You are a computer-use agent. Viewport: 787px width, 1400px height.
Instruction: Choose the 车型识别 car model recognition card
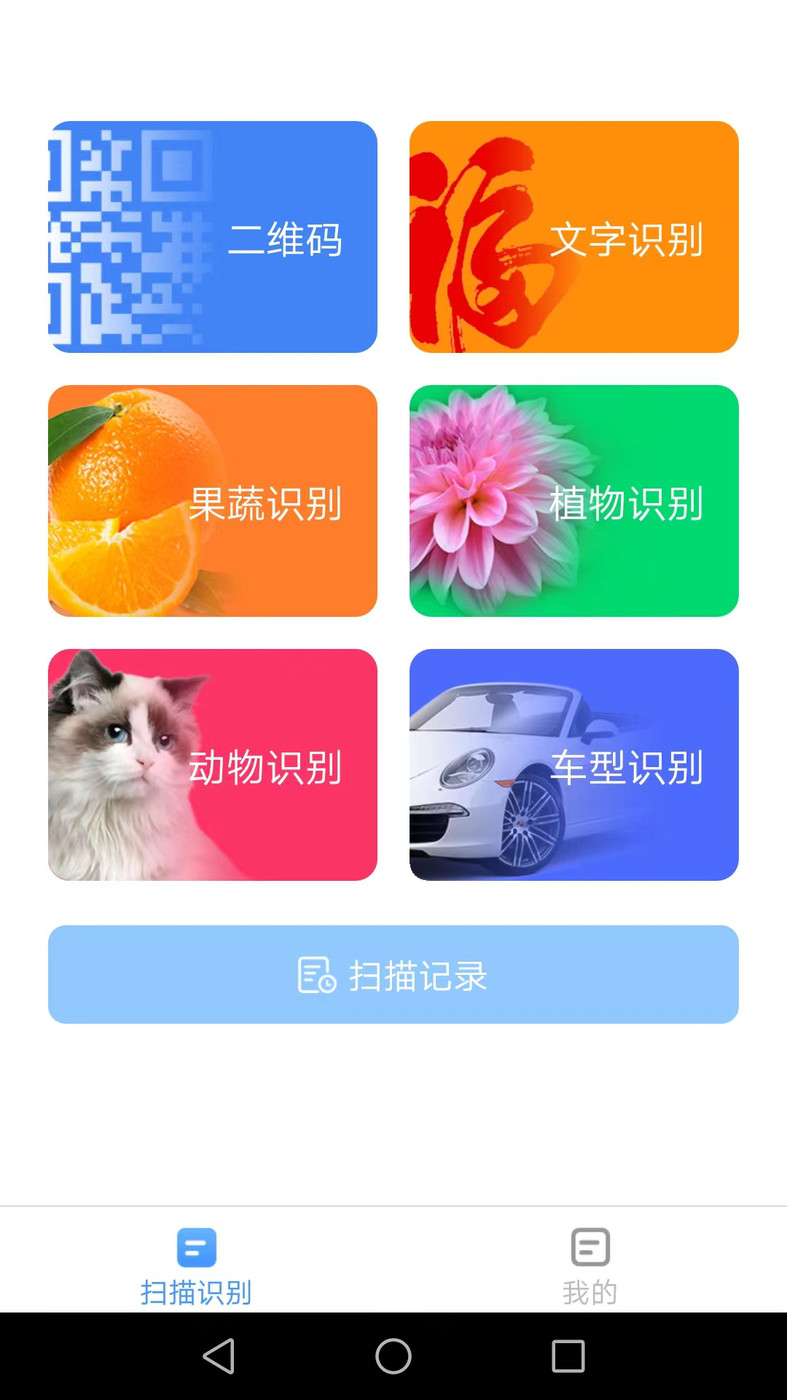click(x=574, y=765)
